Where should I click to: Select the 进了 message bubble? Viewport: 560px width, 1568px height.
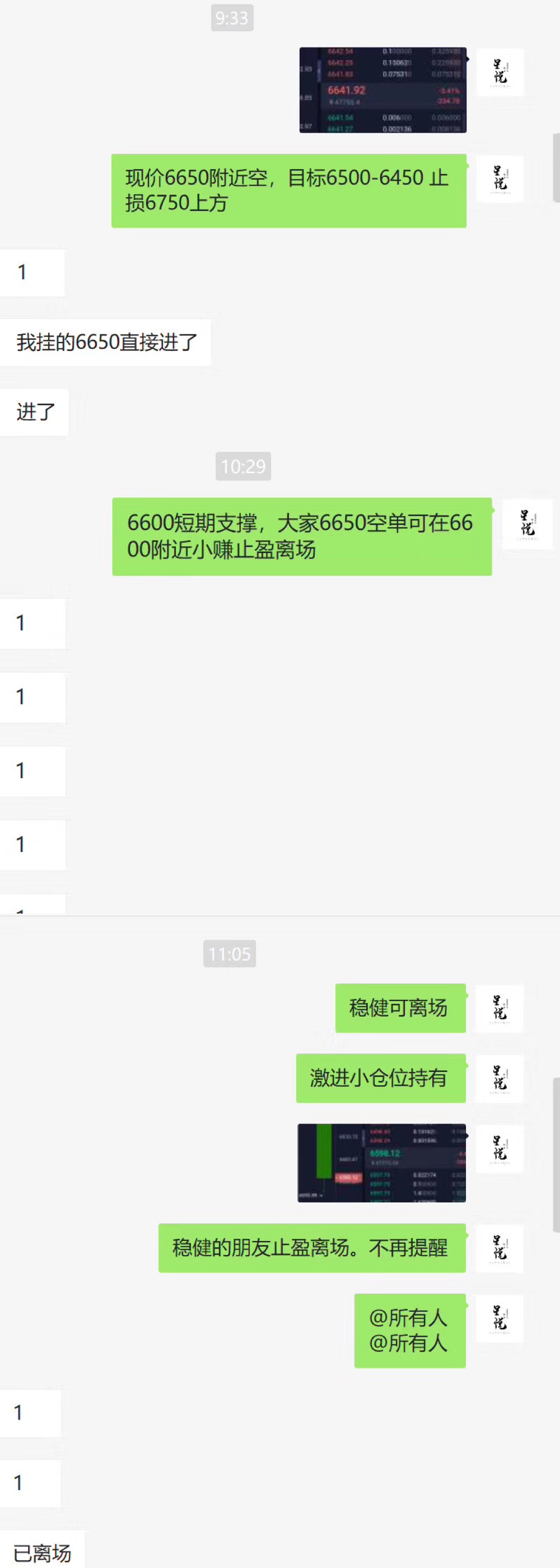pos(35,412)
